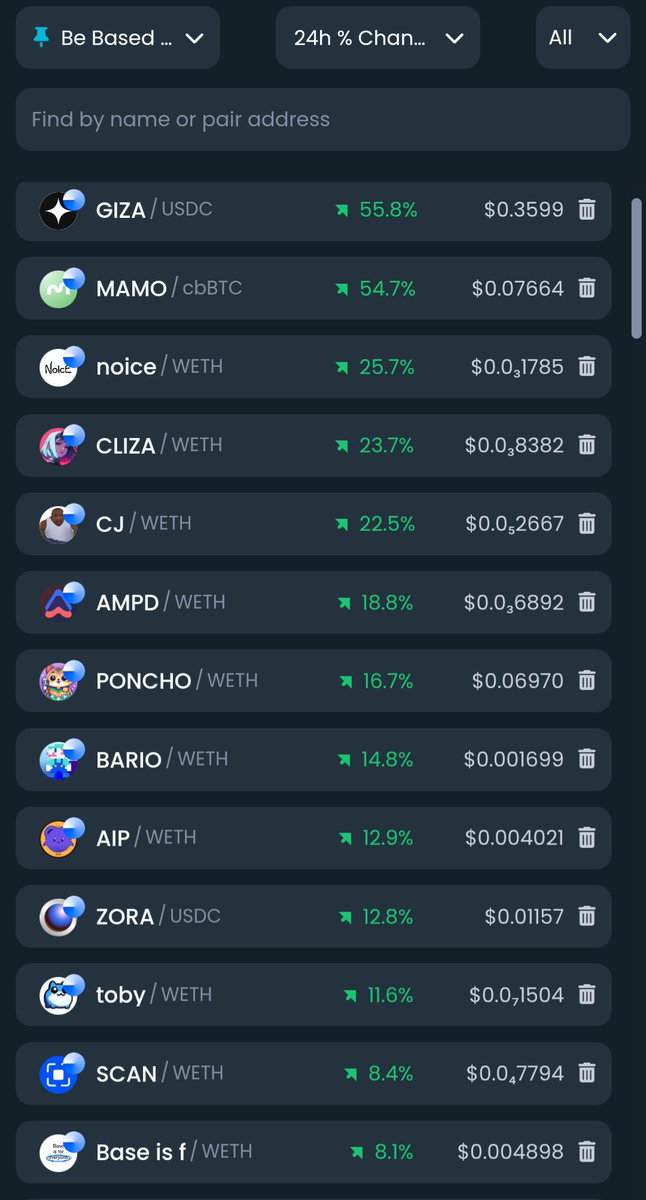
Task: Tap the find by name or pair field
Action: pos(323,119)
